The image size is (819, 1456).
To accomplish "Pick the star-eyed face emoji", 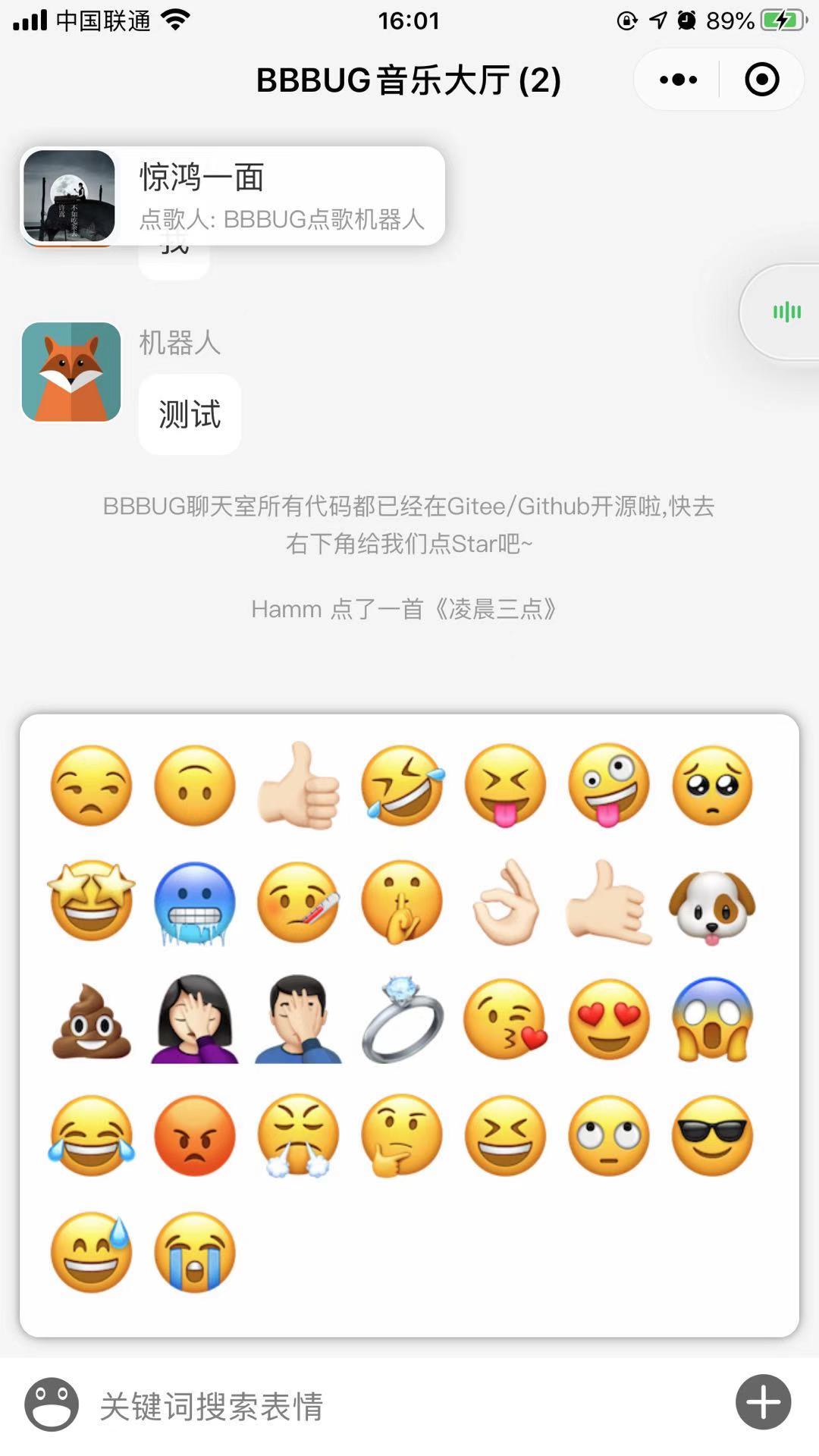I will [x=91, y=903].
